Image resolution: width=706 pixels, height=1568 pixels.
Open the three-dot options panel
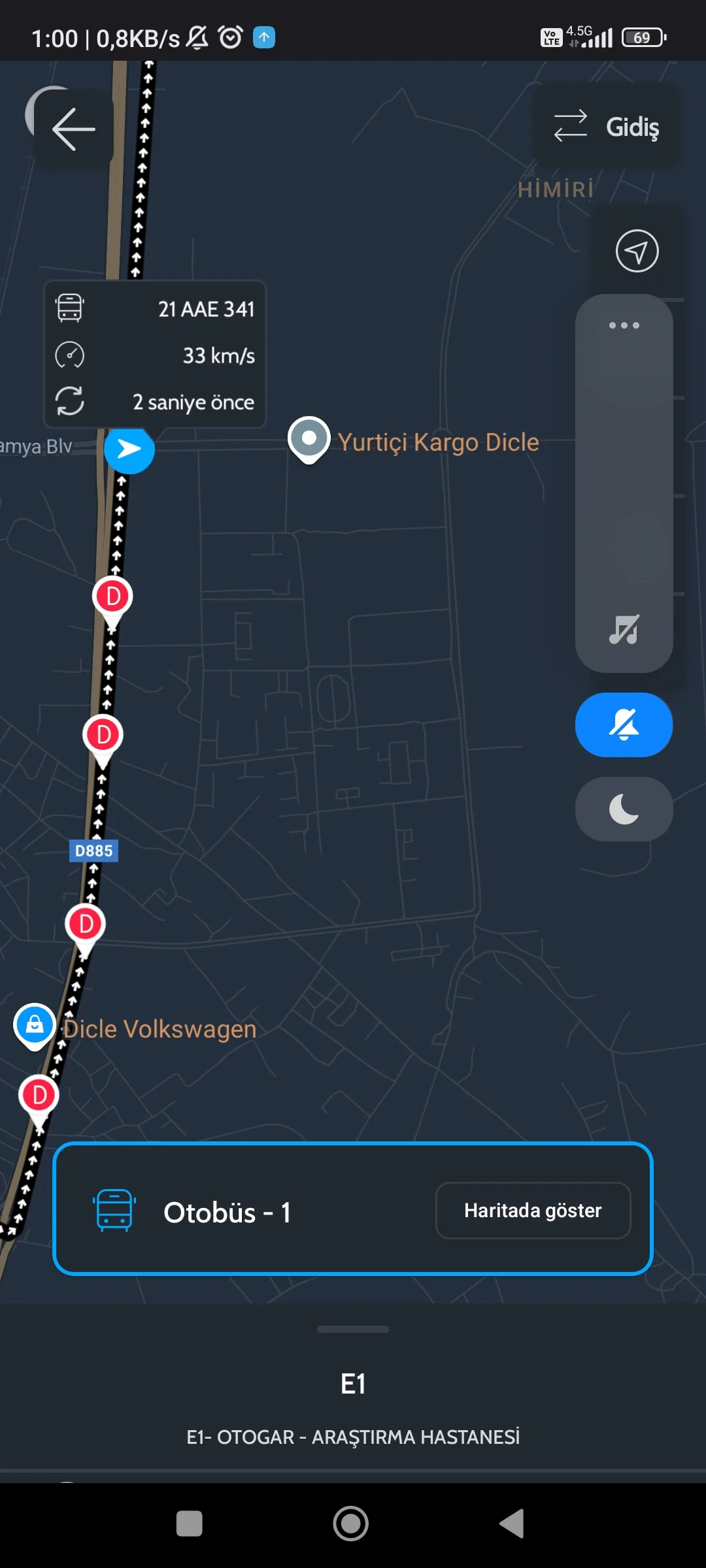624,325
